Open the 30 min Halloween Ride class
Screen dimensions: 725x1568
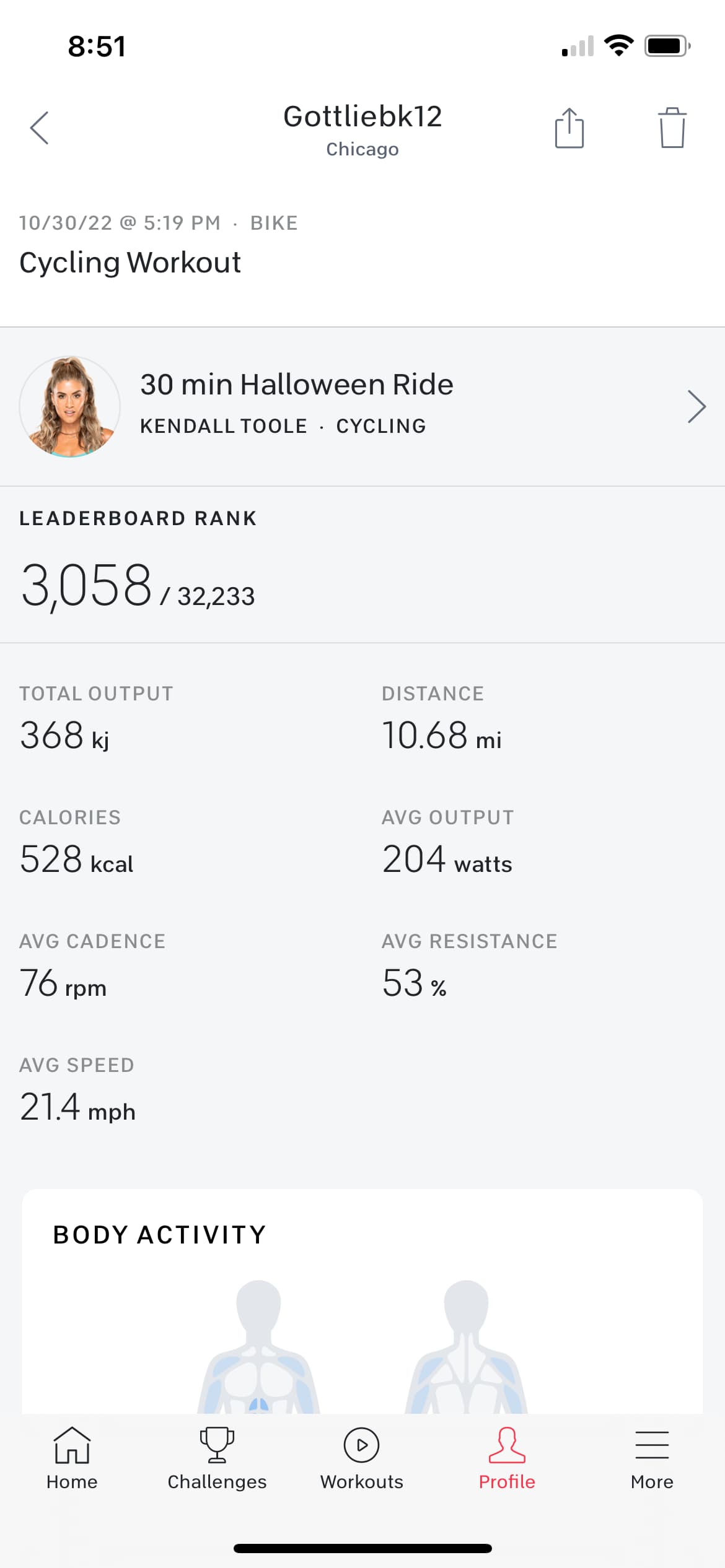(362, 406)
